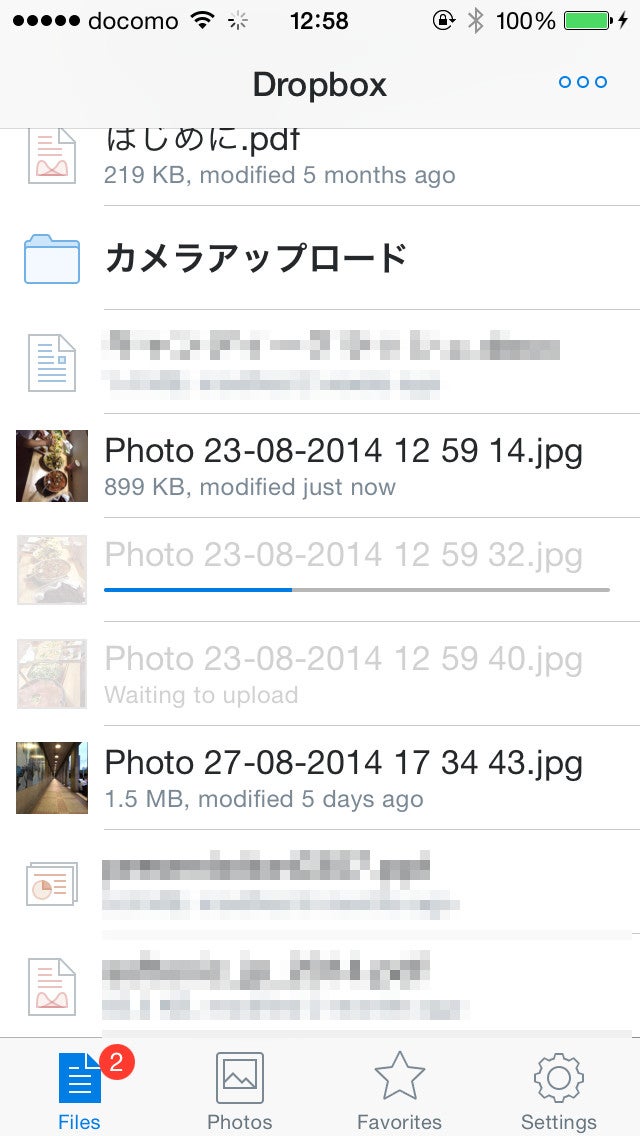Select the uploading Photo 23-08-2014 12 59 32.jpg
The width and height of the screenshot is (640, 1136).
click(320, 569)
